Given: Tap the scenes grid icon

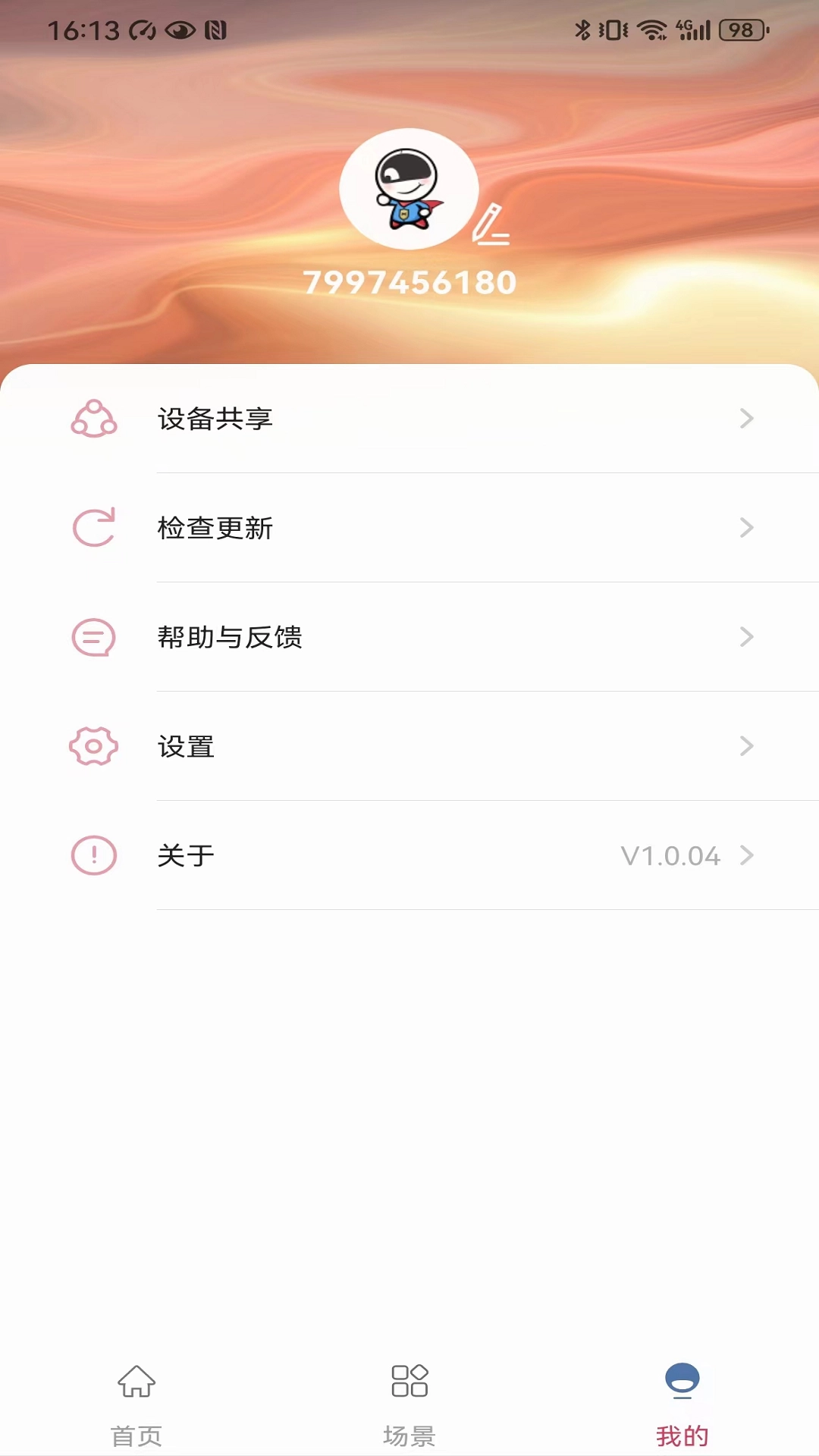Looking at the screenshot, I should [409, 1382].
